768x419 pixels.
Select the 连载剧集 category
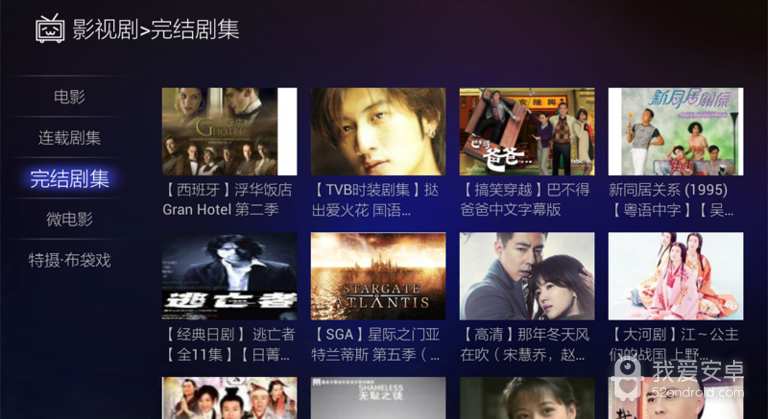69,138
